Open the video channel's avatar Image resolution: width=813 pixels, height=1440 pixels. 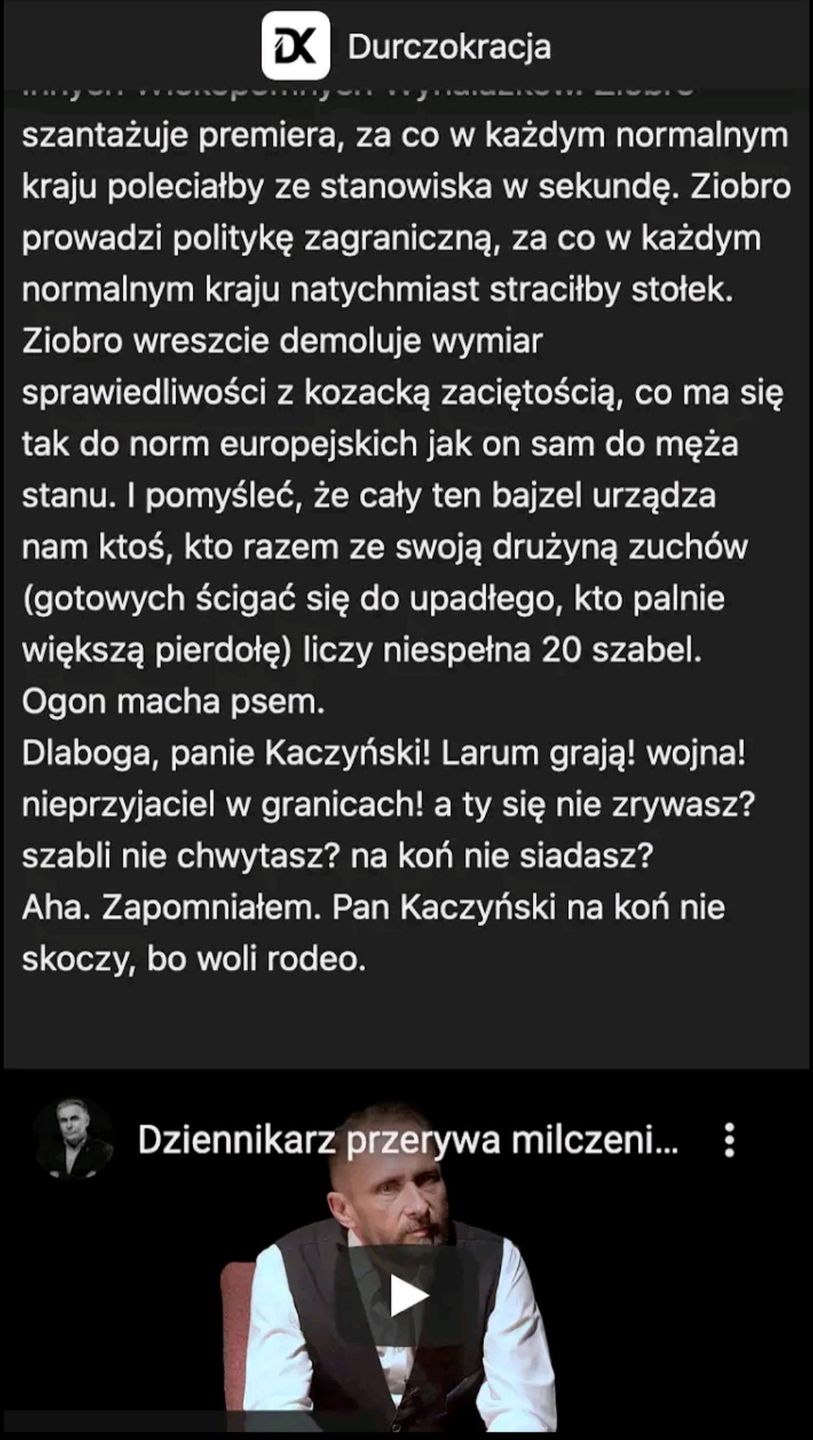pyautogui.click(x=72, y=1138)
